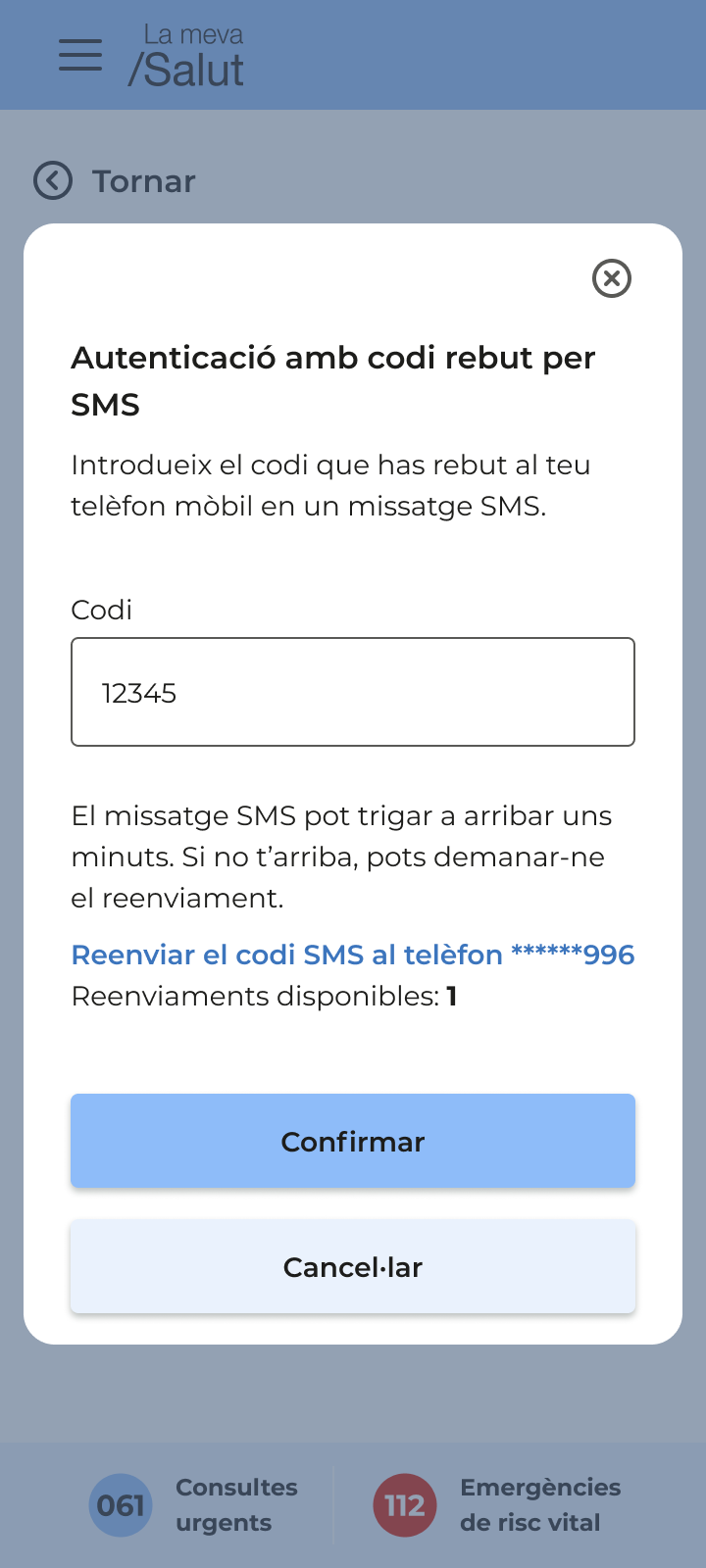The image size is (706, 1568).
Task: Close the SMS authentication dialog
Action: [x=612, y=278]
